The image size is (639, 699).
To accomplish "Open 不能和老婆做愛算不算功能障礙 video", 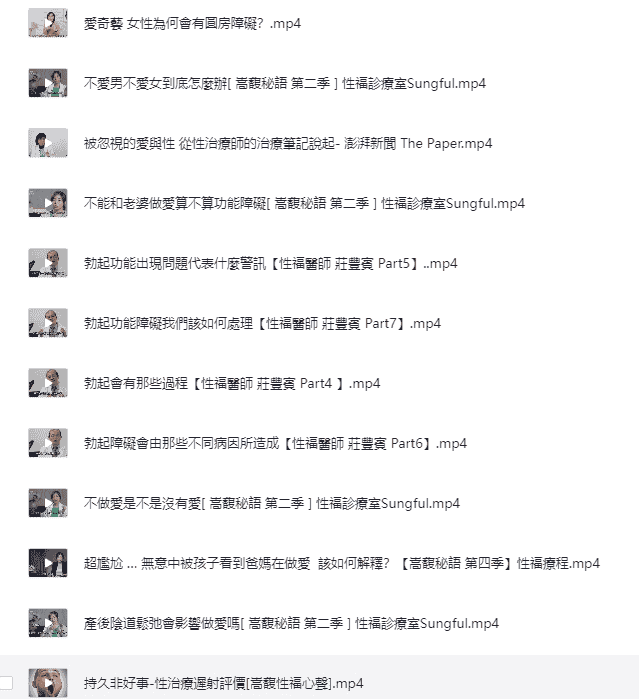I will point(304,203).
